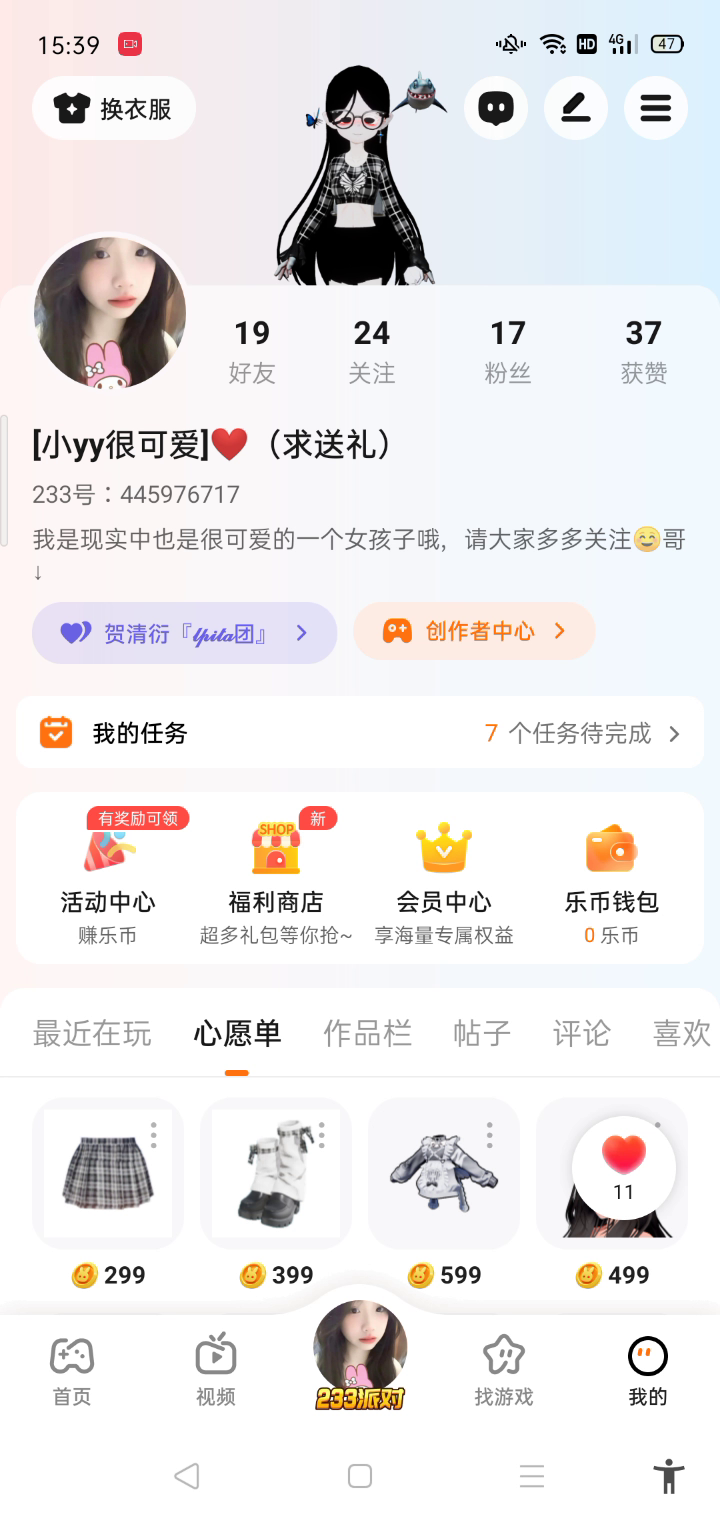Go to 首页 home in bottom bar
Screen dimensions: 720x1520
pos(72,1370)
